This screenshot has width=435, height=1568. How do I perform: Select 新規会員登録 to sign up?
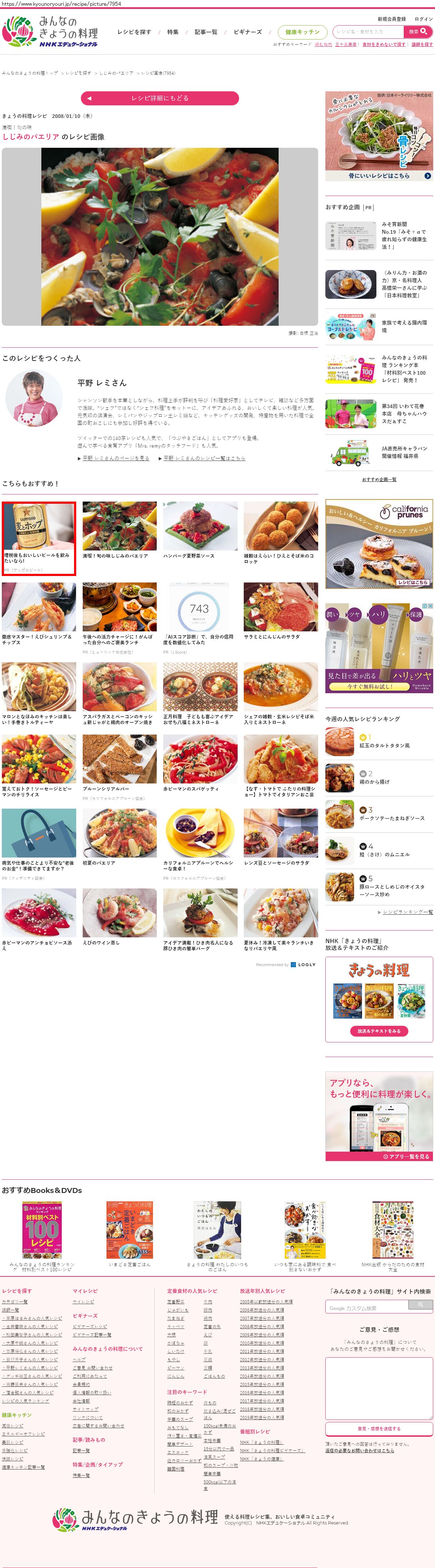coord(391,19)
